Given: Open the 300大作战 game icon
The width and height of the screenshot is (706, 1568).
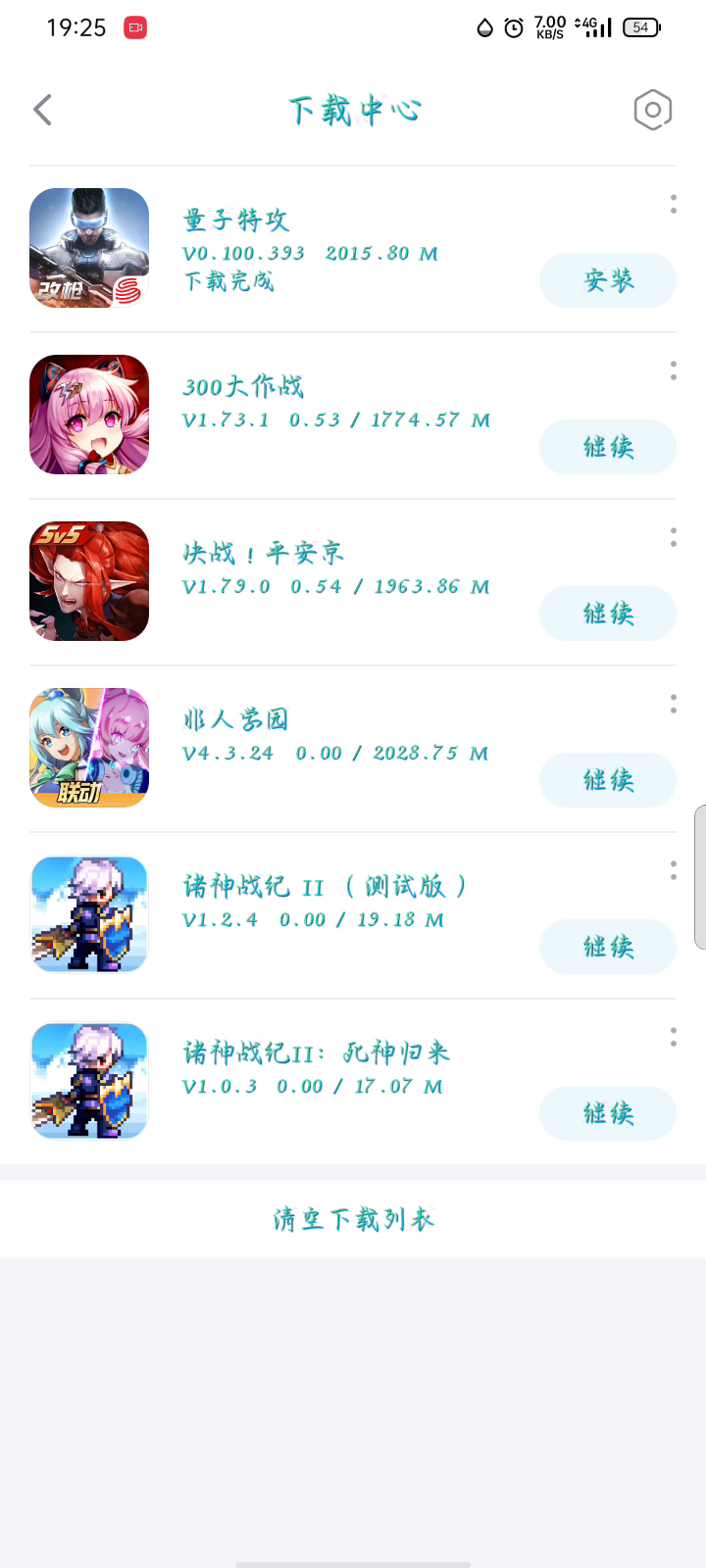Looking at the screenshot, I should [89, 415].
